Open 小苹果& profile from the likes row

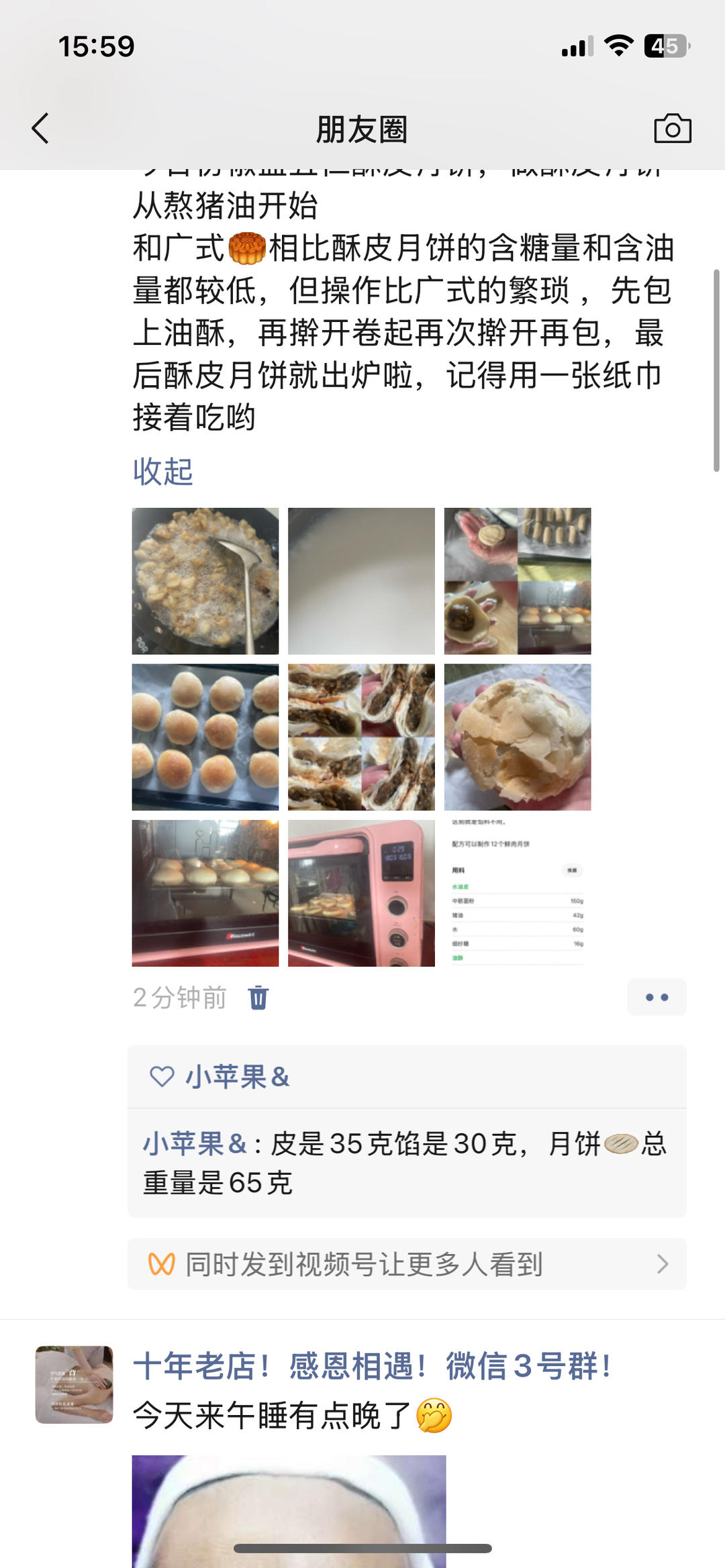tap(237, 1077)
